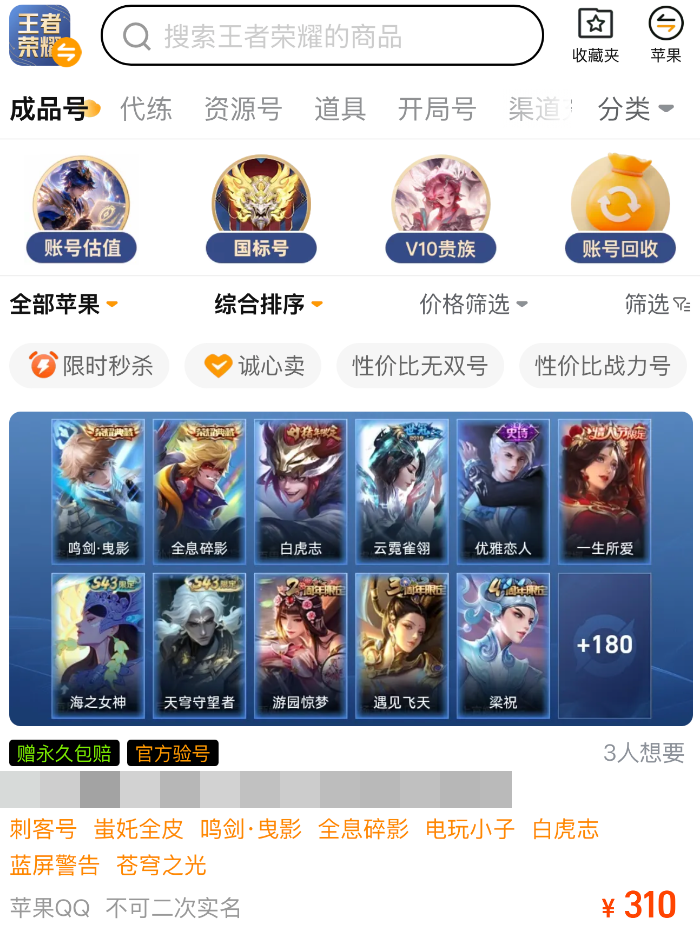Open the search box for 王者荣耀 goods

tap(322, 36)
